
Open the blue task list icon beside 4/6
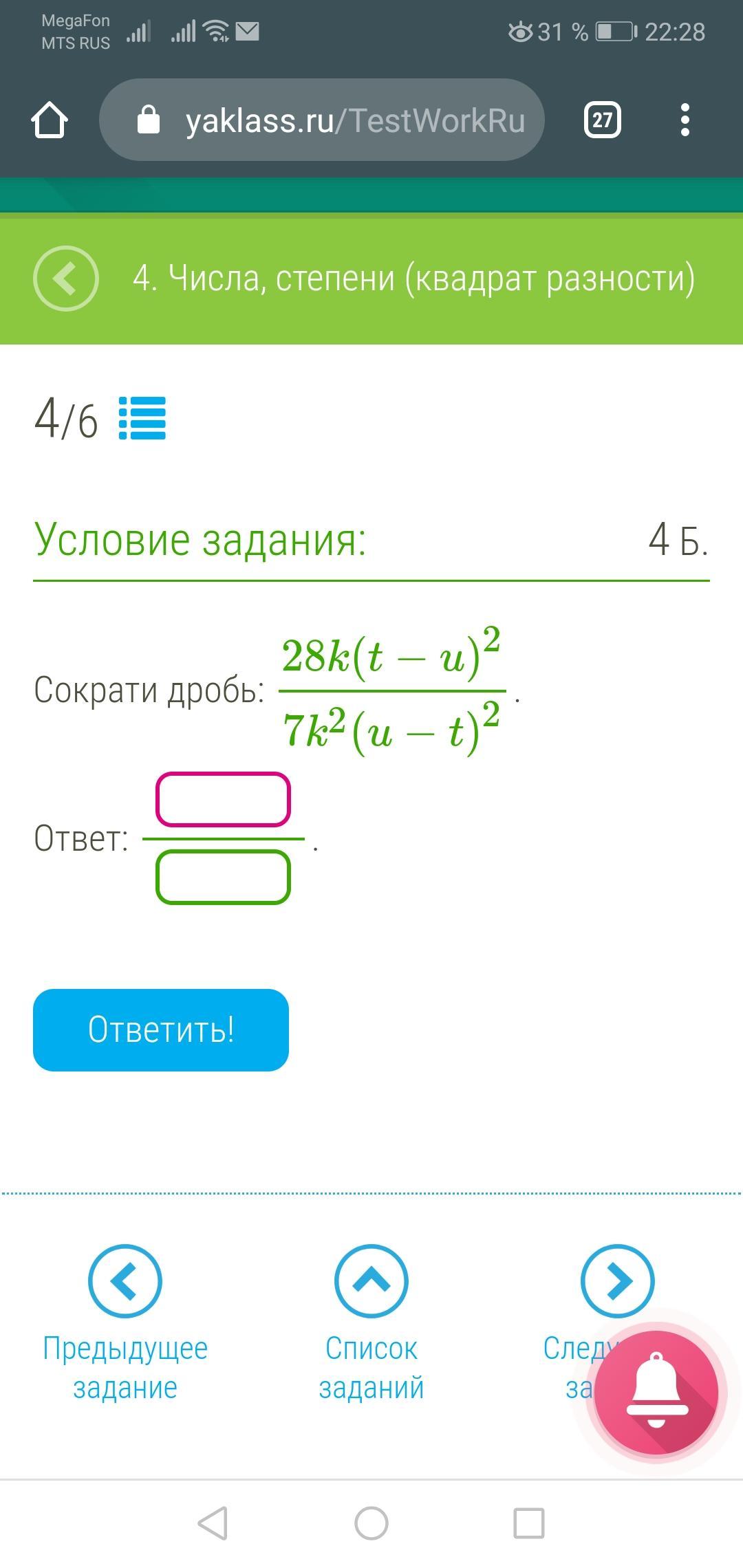point(142,418)
